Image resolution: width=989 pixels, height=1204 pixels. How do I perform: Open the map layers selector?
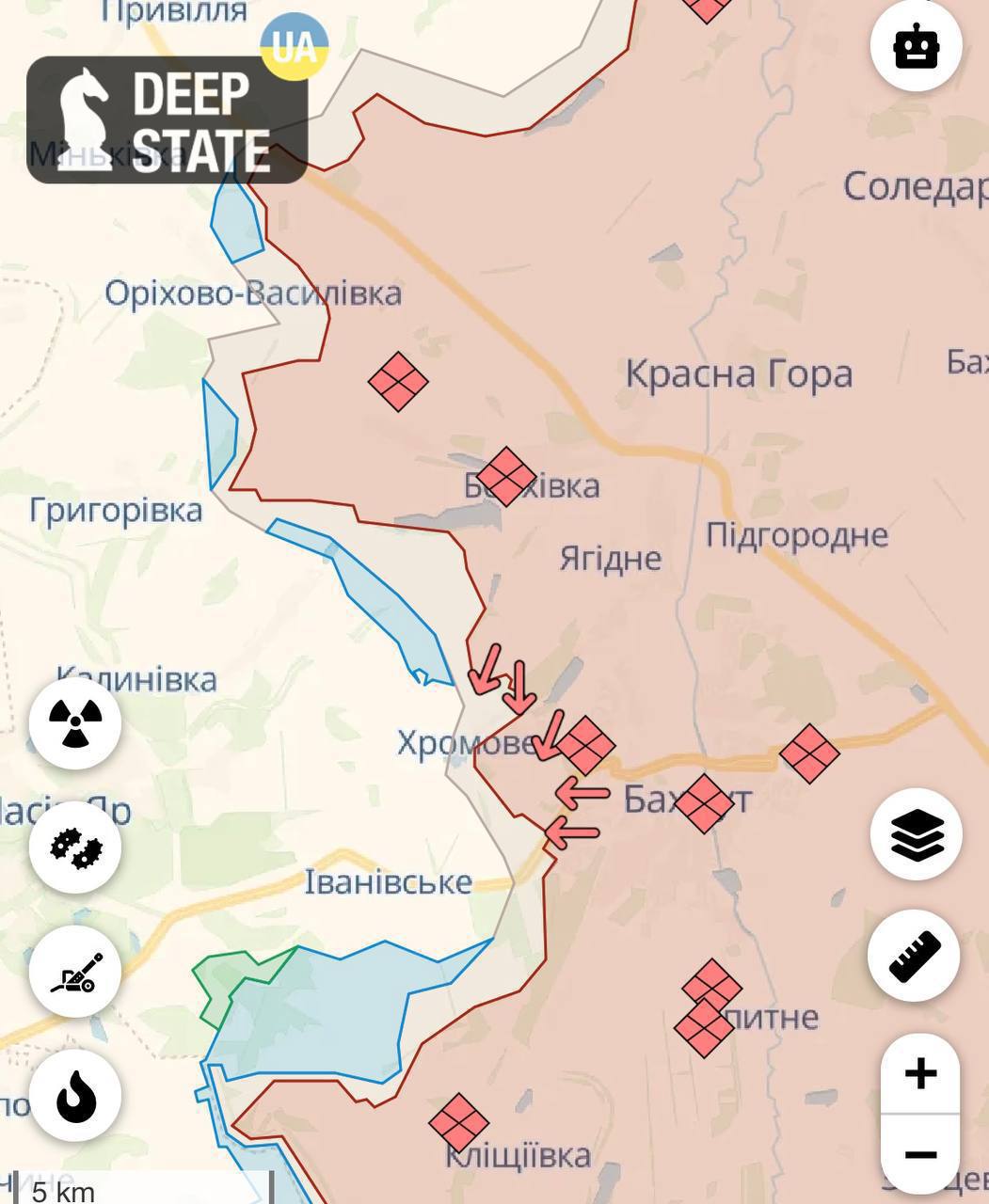tap(917, 835)
